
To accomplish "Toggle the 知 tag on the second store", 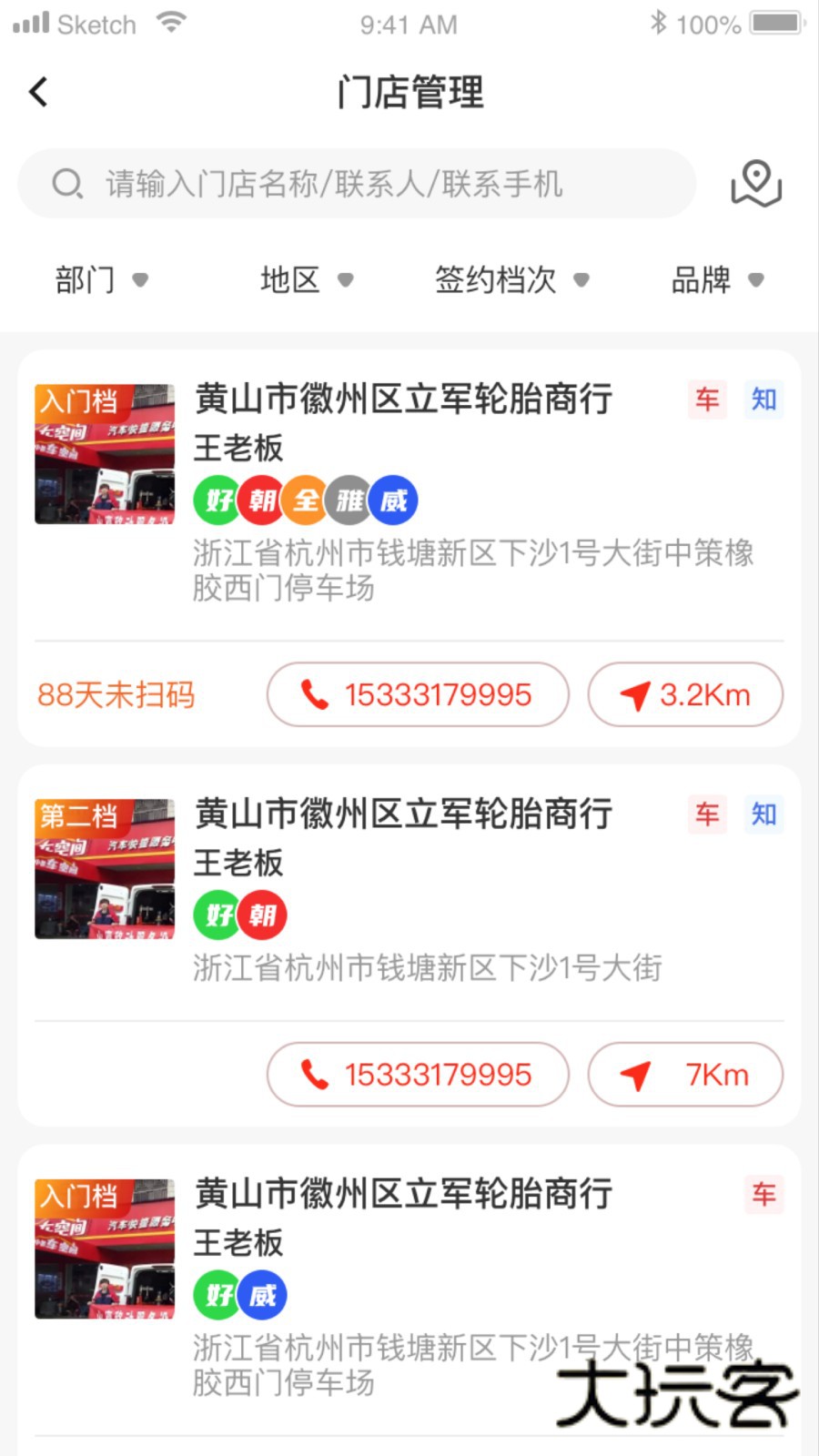I will 763,814.
